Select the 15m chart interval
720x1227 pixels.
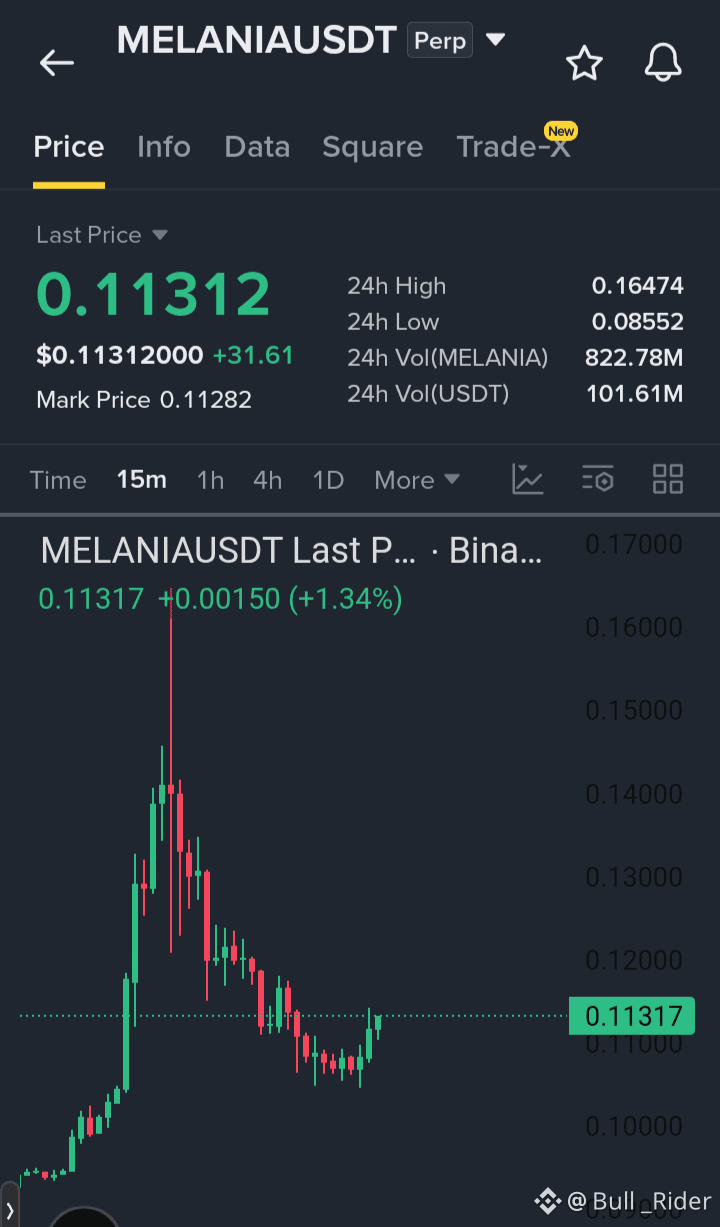tap(141, 480)
